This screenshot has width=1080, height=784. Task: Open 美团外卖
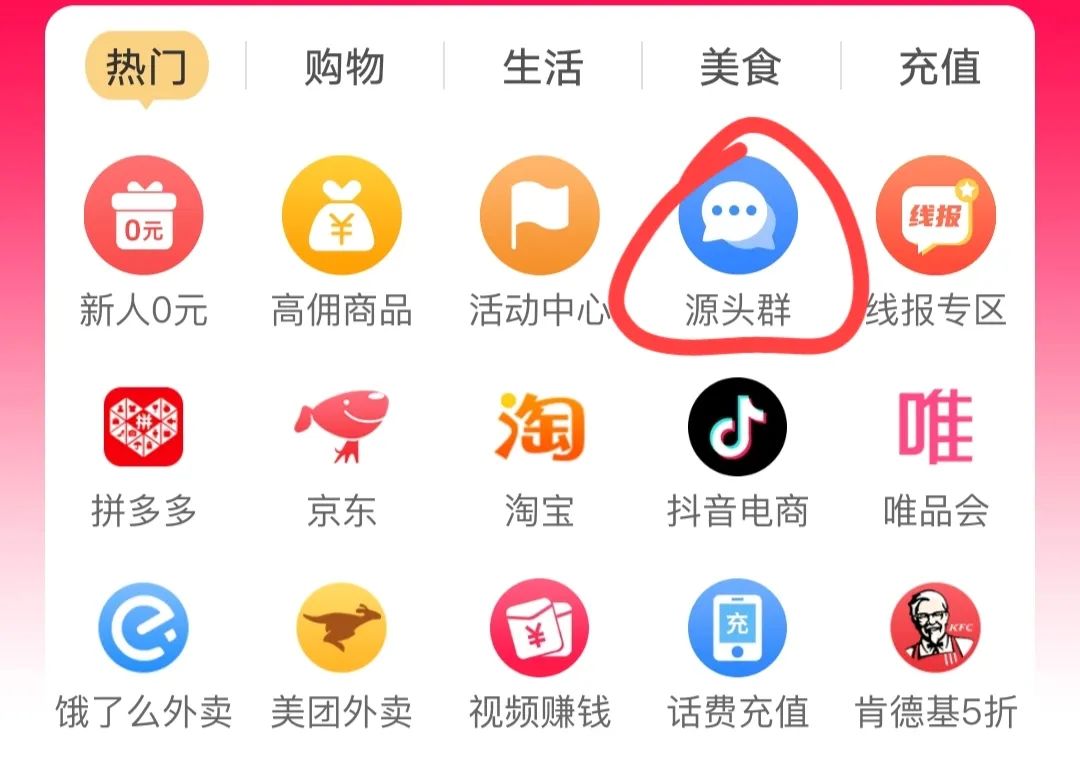(x=342, y=628)
